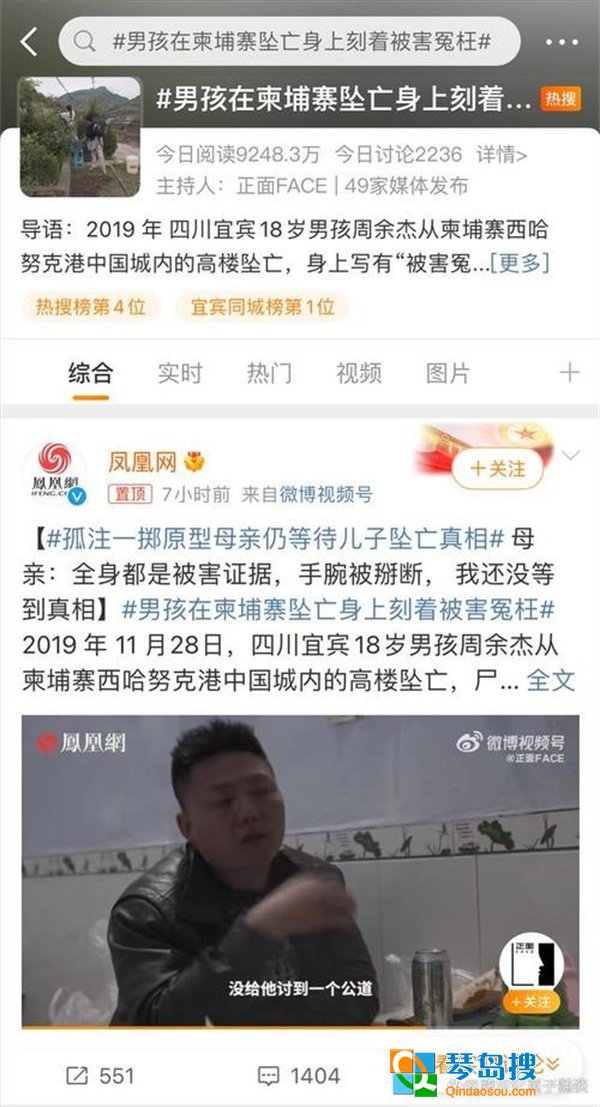Follow 凤凰网 with the 关注 button
Screen dimensions: 600x1107
pos(498,468)
